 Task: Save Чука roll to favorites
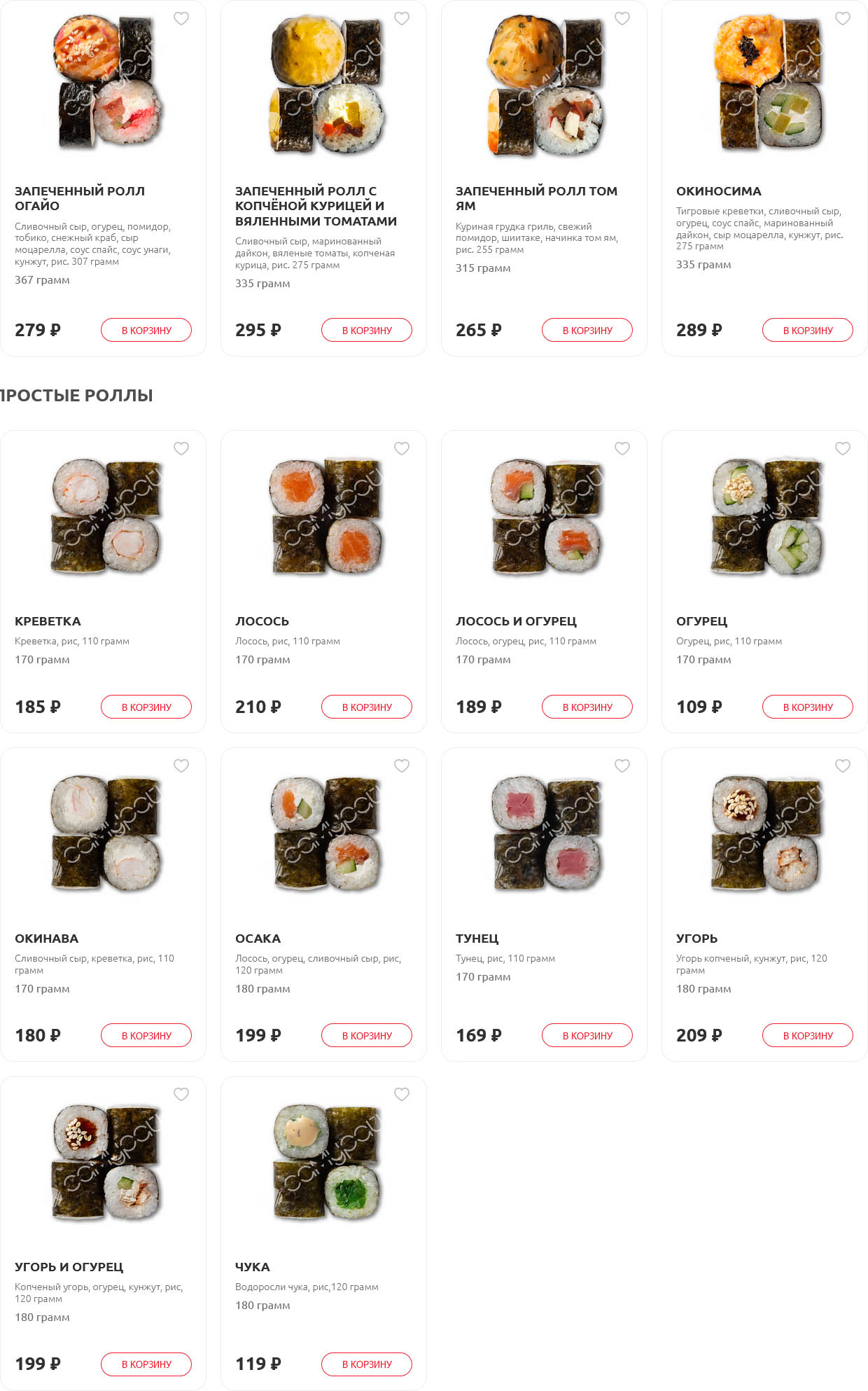click(402, 1094)
